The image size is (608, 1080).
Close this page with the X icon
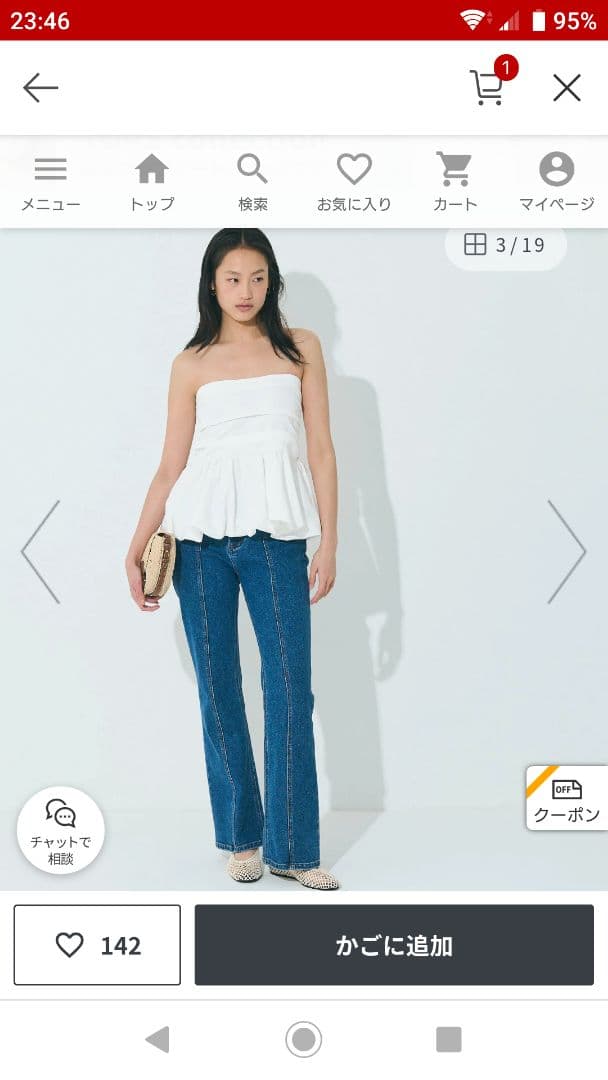(x=566, y=88)
